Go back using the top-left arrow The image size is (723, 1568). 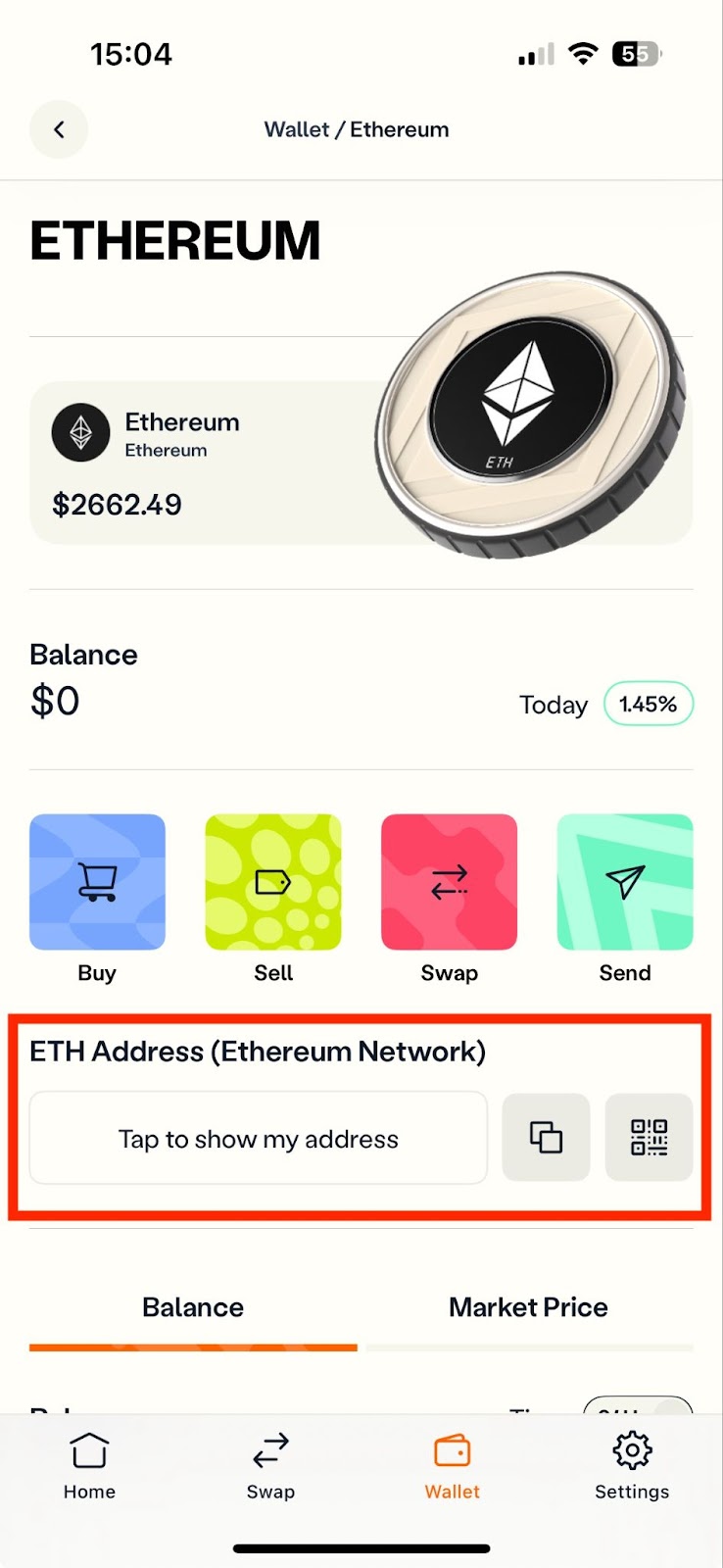point(59,129)
